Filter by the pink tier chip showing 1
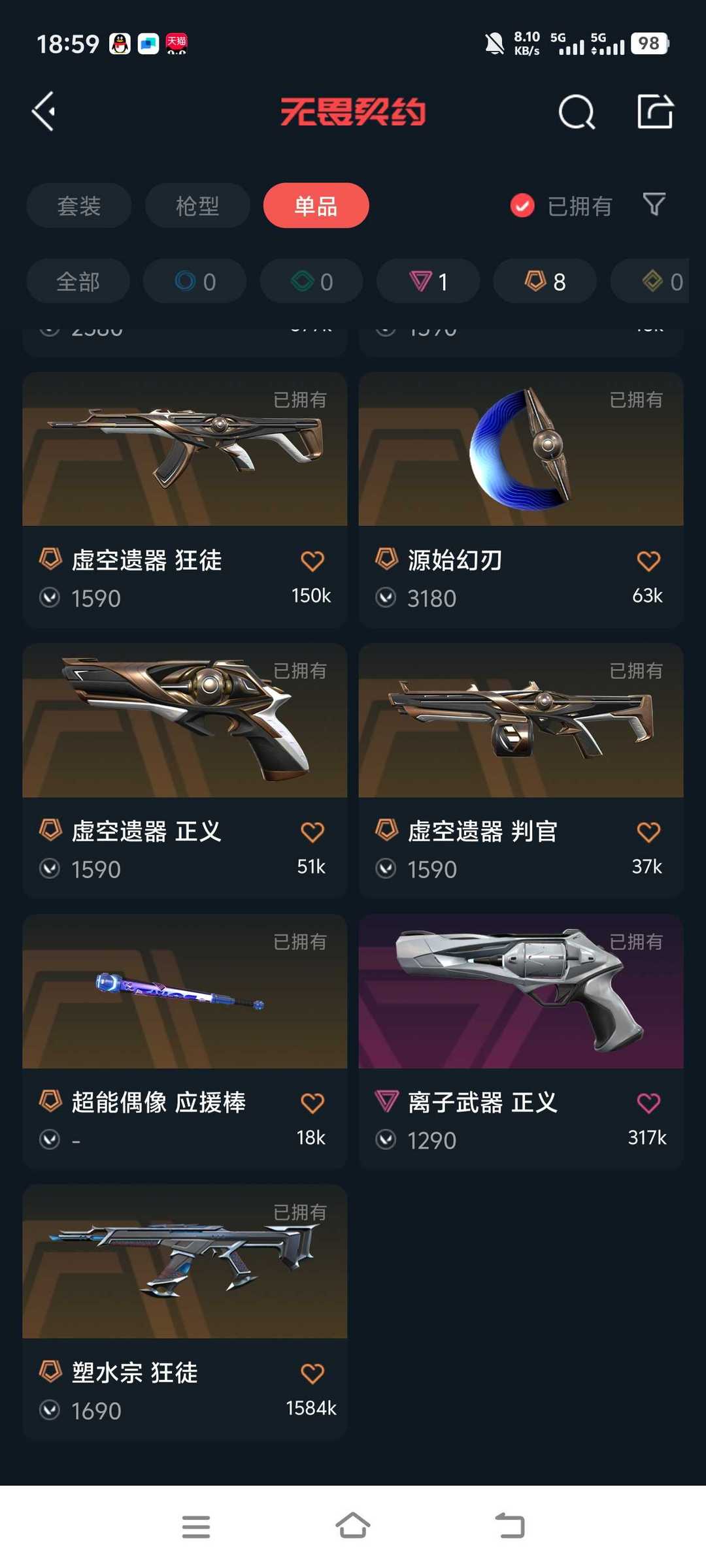Image resolution: width=706 pixels, height=1568 pixels. point(428,282)
